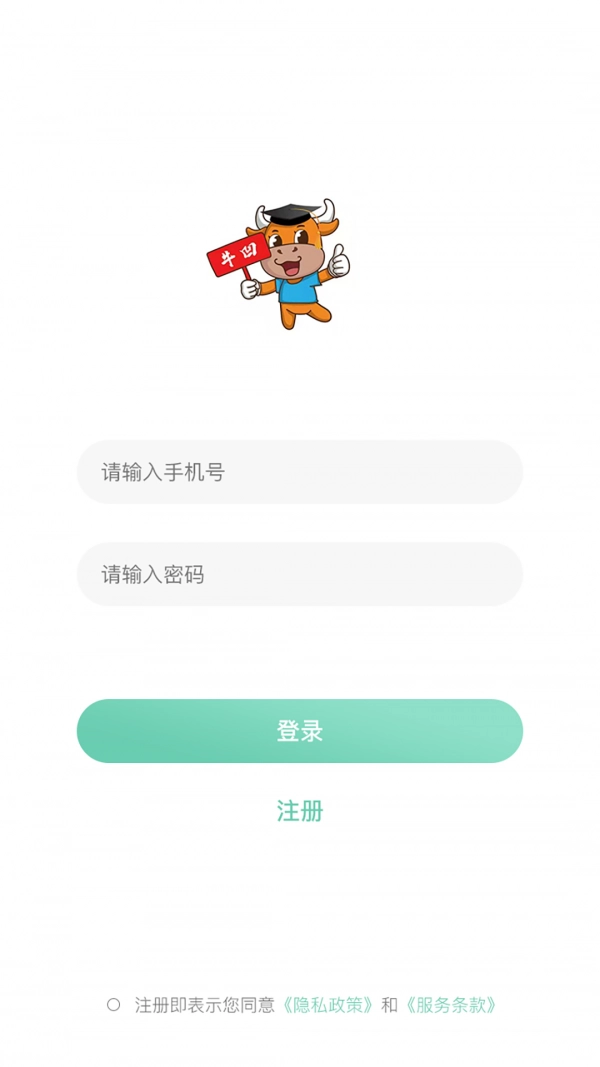View the 《服务条款》 link

click(x=451, y=1005)
